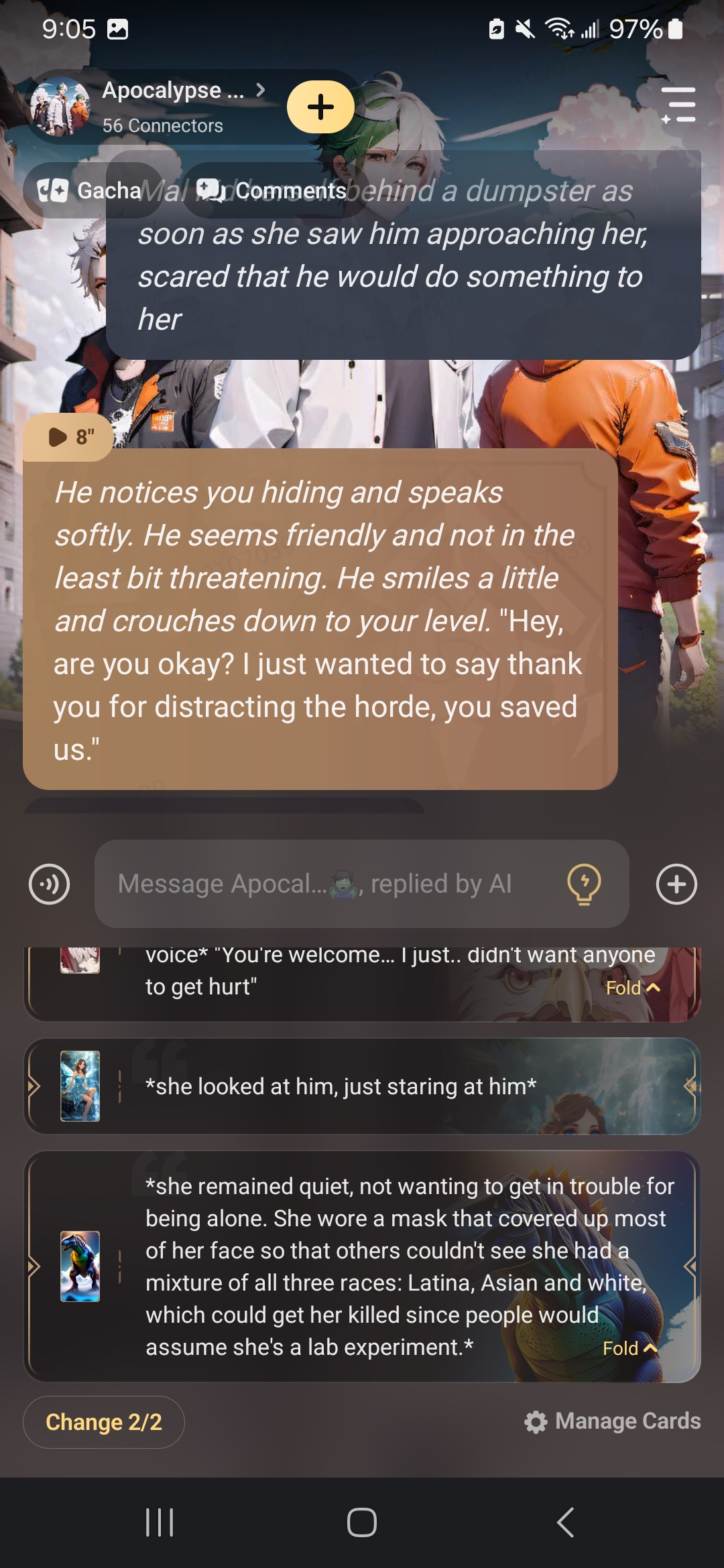
Task: Select the reply "she looked at him, just staring"
Action: tap(362, 1086)
